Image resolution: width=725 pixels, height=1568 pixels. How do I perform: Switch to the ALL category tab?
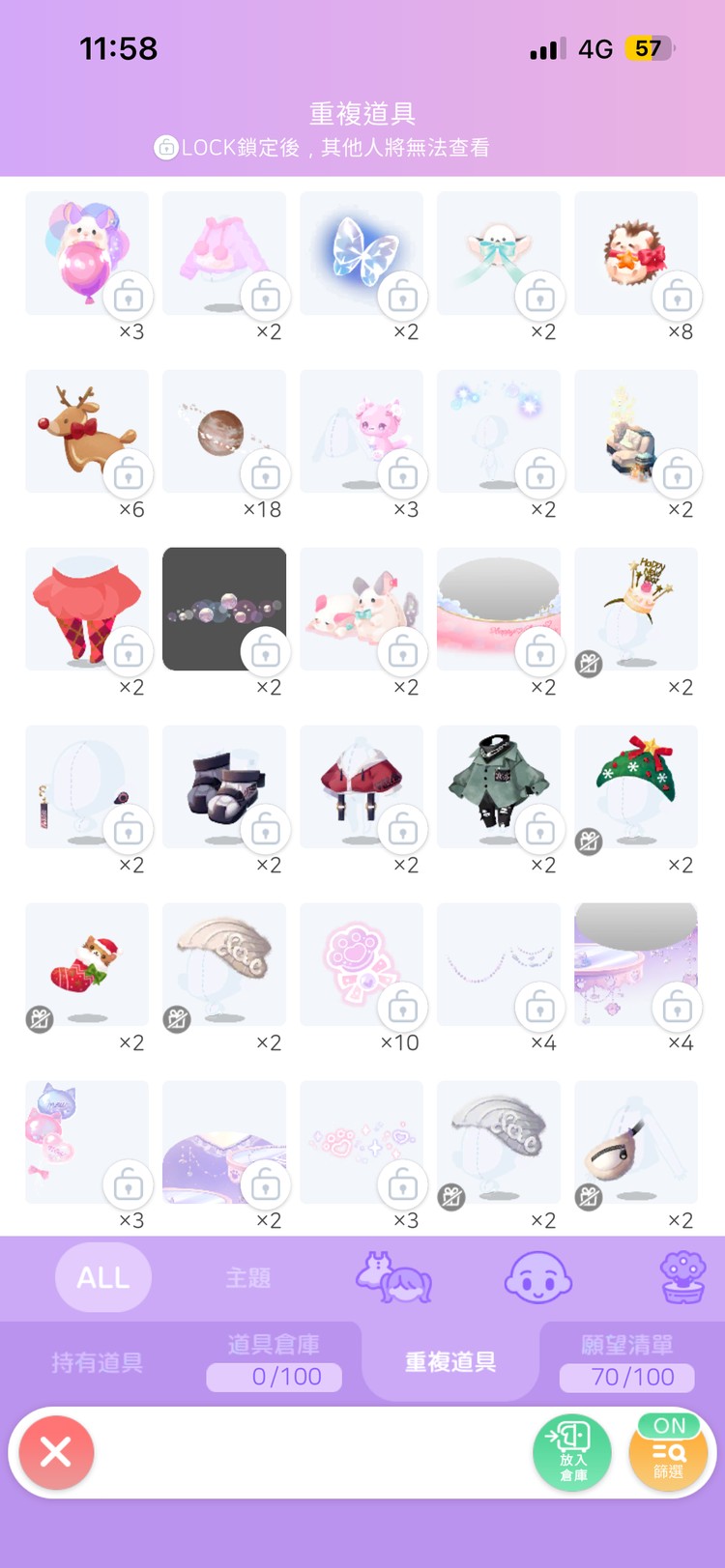(x=103, y=1277)
